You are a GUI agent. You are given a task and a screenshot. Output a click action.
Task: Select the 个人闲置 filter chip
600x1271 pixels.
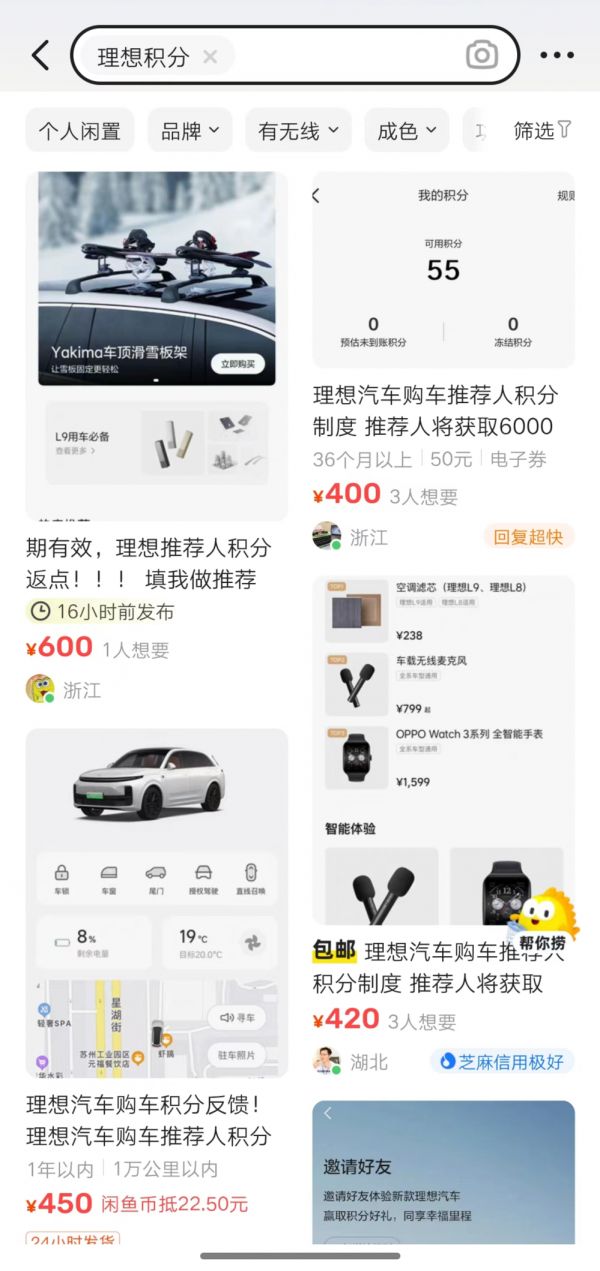click(x=80, y=131)
